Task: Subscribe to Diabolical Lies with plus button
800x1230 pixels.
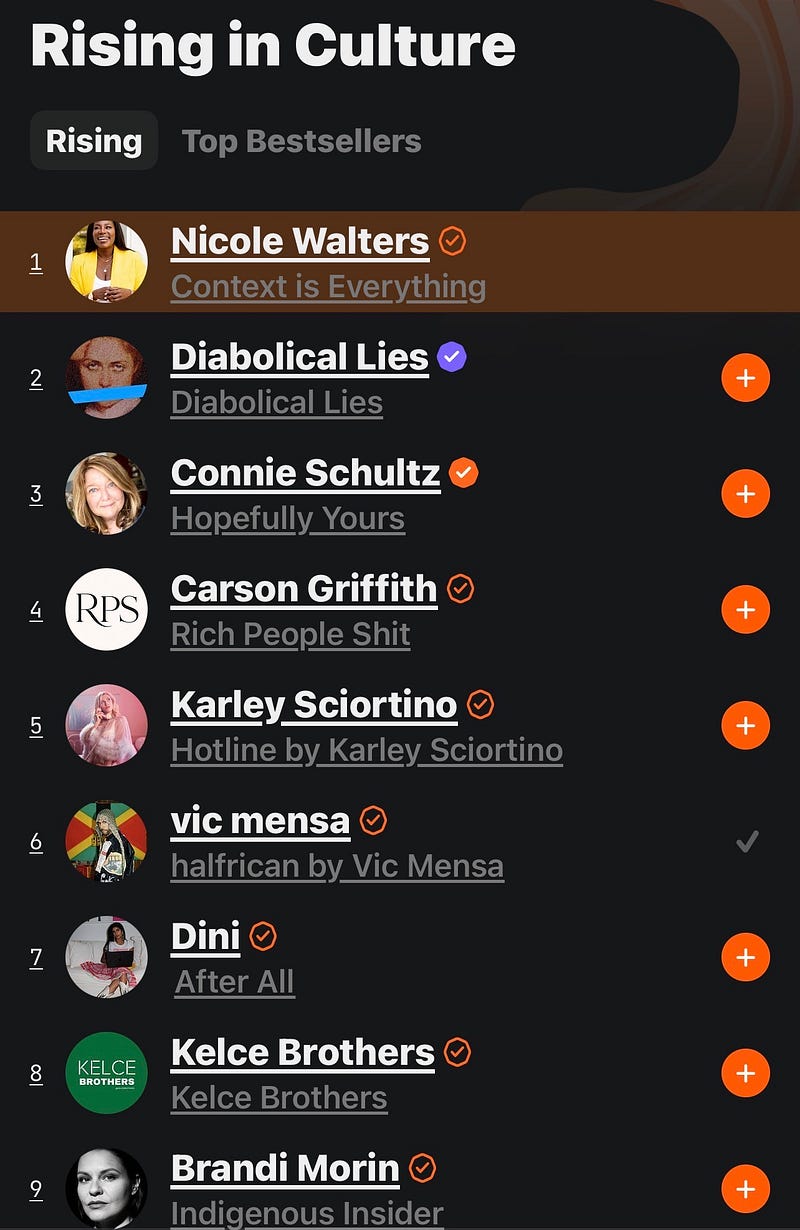Action: pyautogui.click(x=745, y=378)
